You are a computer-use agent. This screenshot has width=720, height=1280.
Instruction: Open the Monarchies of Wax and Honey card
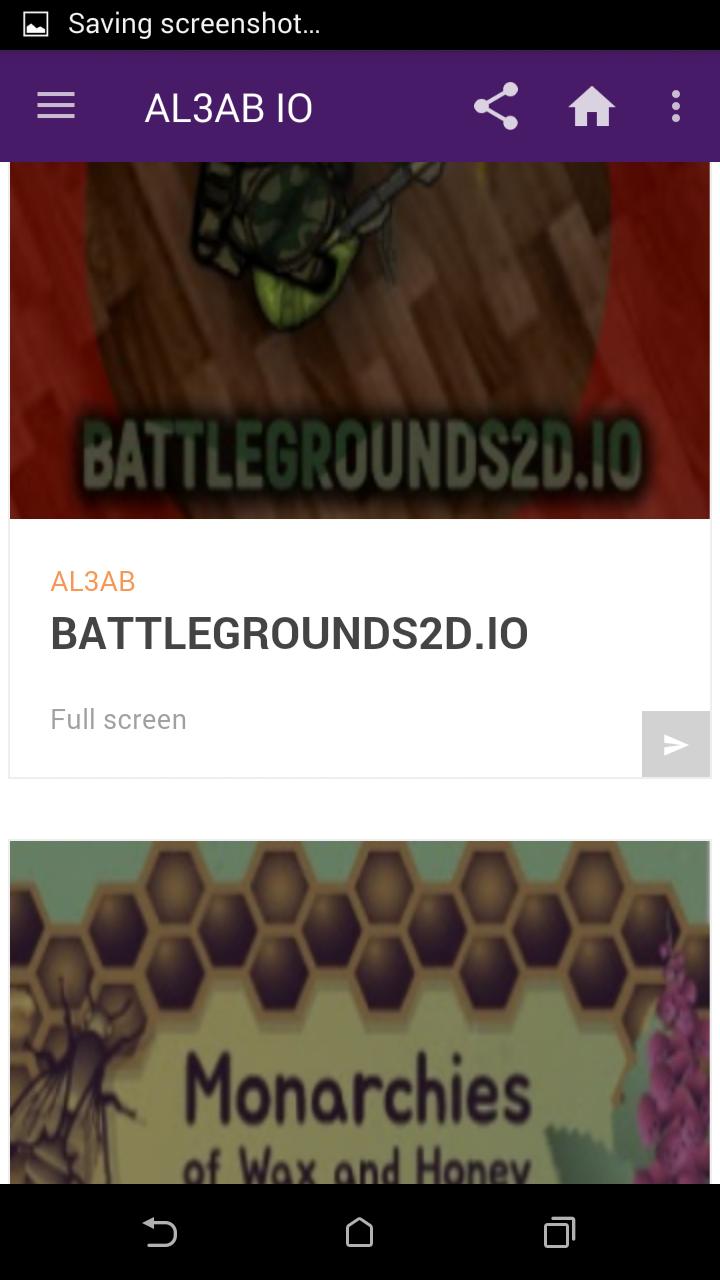tap(360, 1010)
